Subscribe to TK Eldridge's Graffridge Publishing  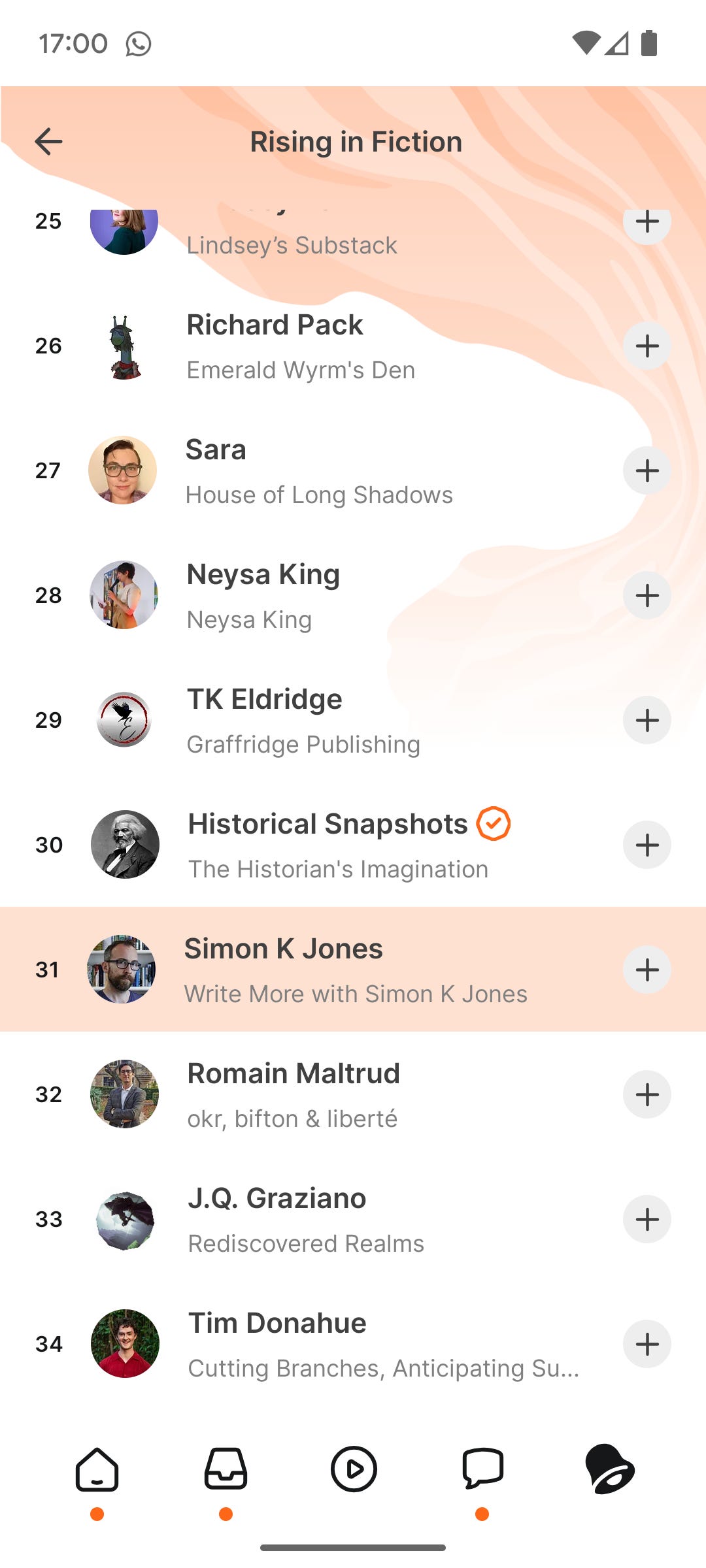point(647,721)
